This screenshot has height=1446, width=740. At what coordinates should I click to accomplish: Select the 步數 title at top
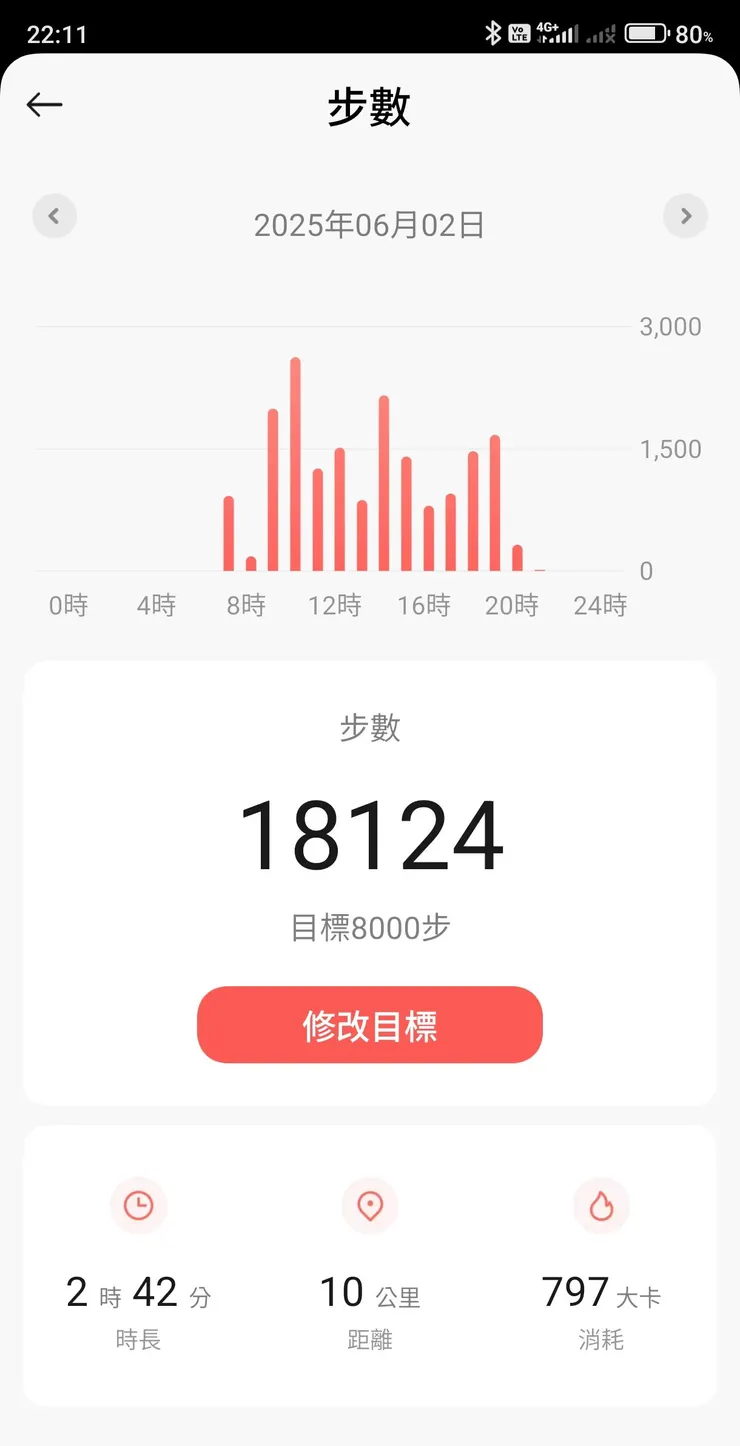[370, 107]
